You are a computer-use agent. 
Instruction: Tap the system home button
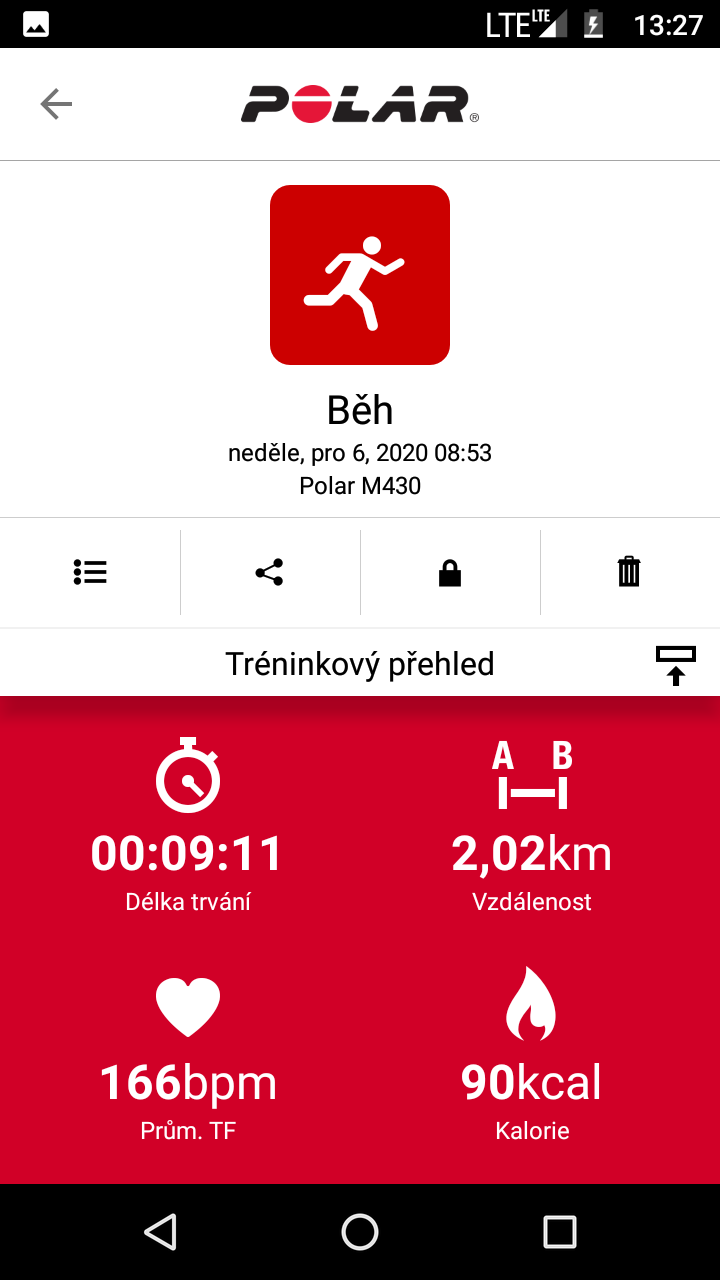click(360, 1232)
